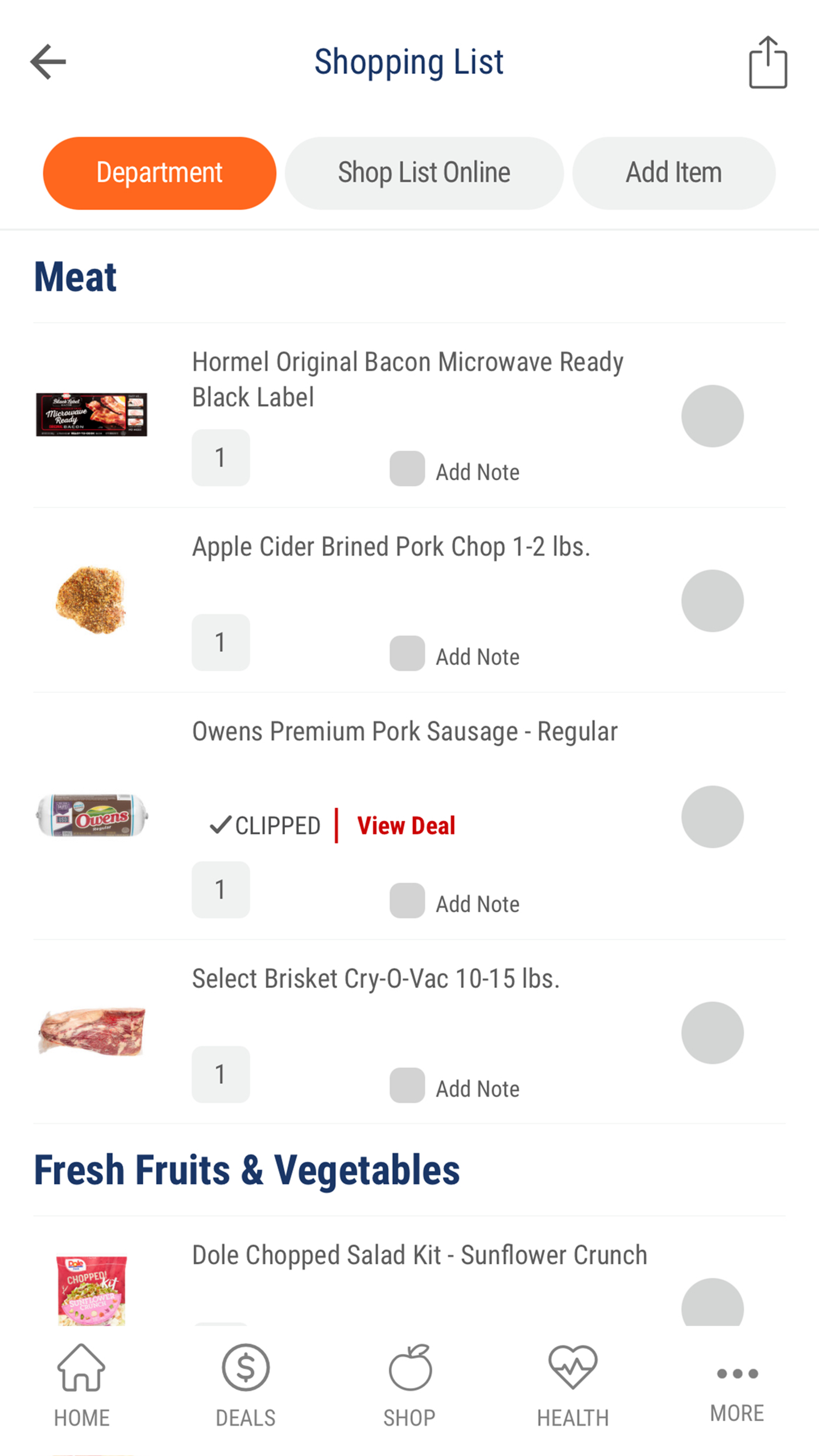Open the Health section
The width and height of the screenshot is (819, 1456).
(x=572, y=1391)
